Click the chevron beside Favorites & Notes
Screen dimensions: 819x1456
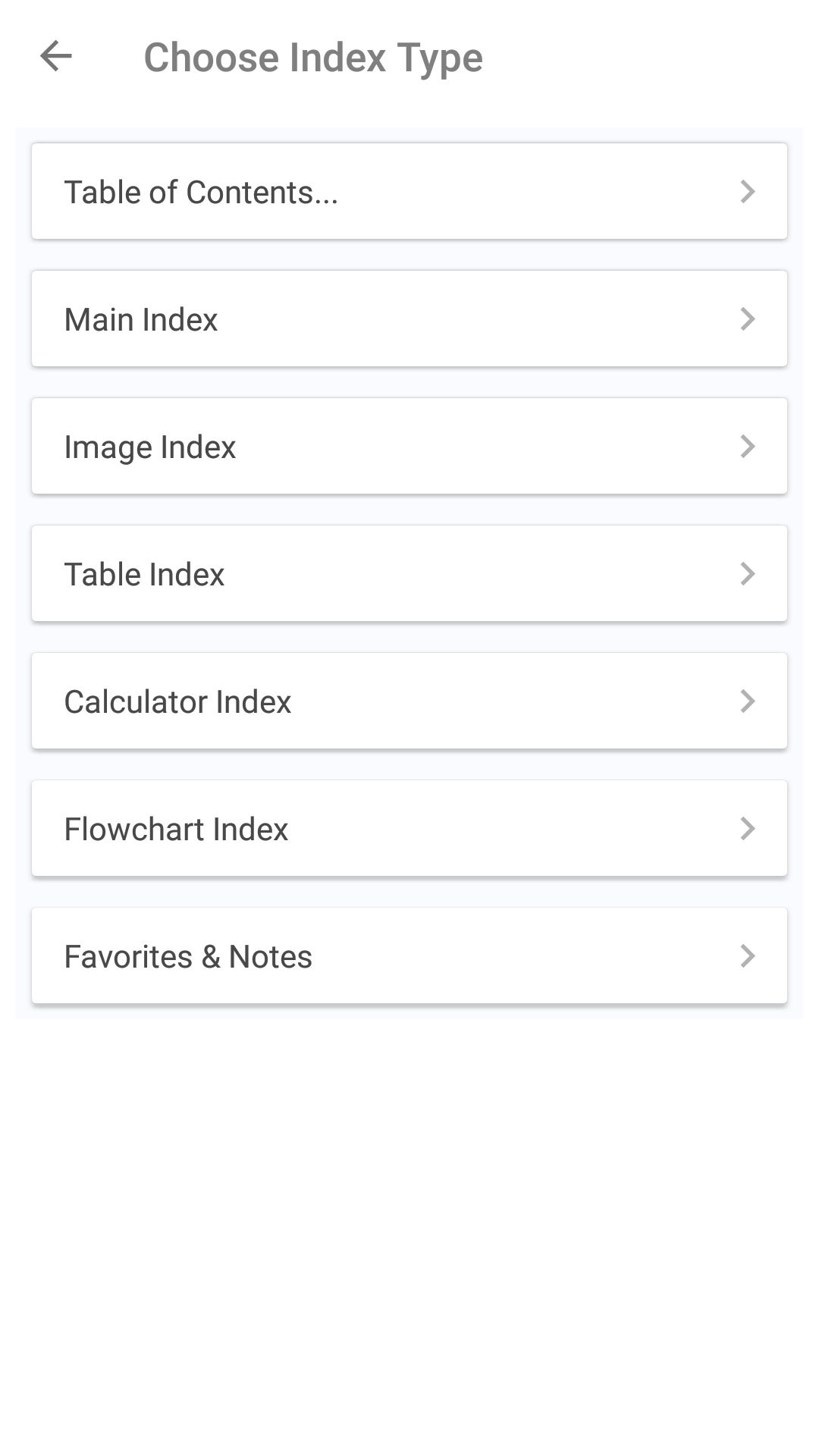click(x=748, y=956)
